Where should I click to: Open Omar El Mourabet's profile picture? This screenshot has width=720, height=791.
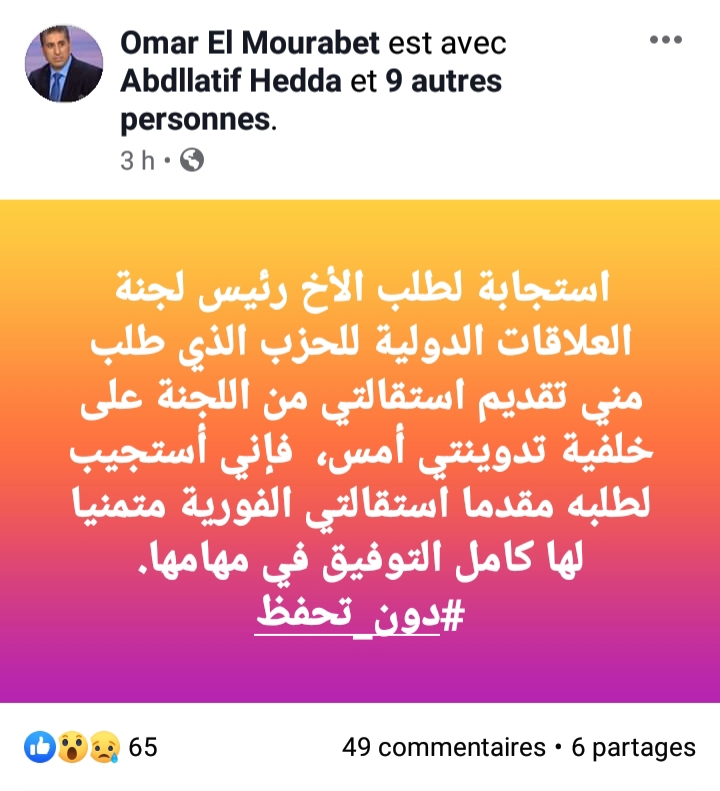[x=64, y=64]
